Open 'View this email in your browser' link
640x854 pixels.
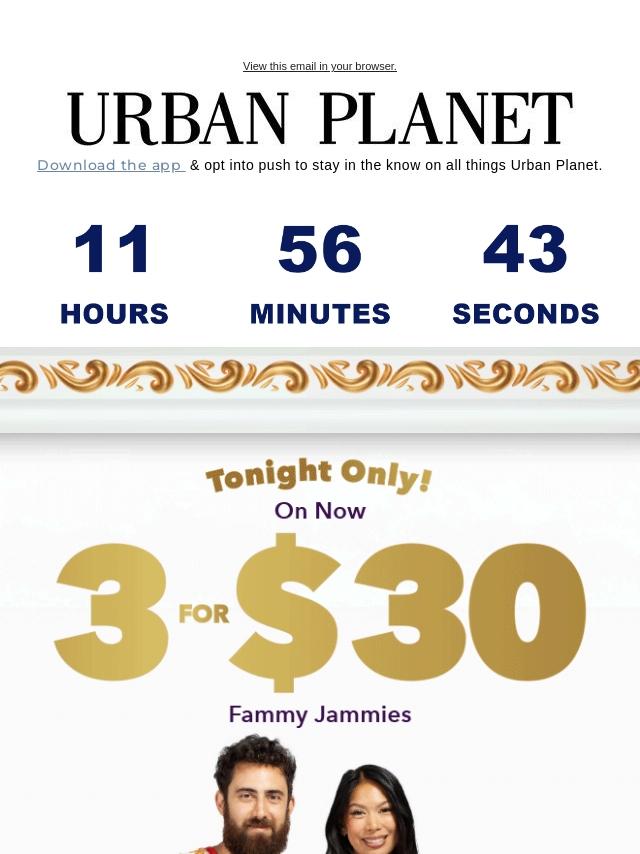[x=320, y=66]
